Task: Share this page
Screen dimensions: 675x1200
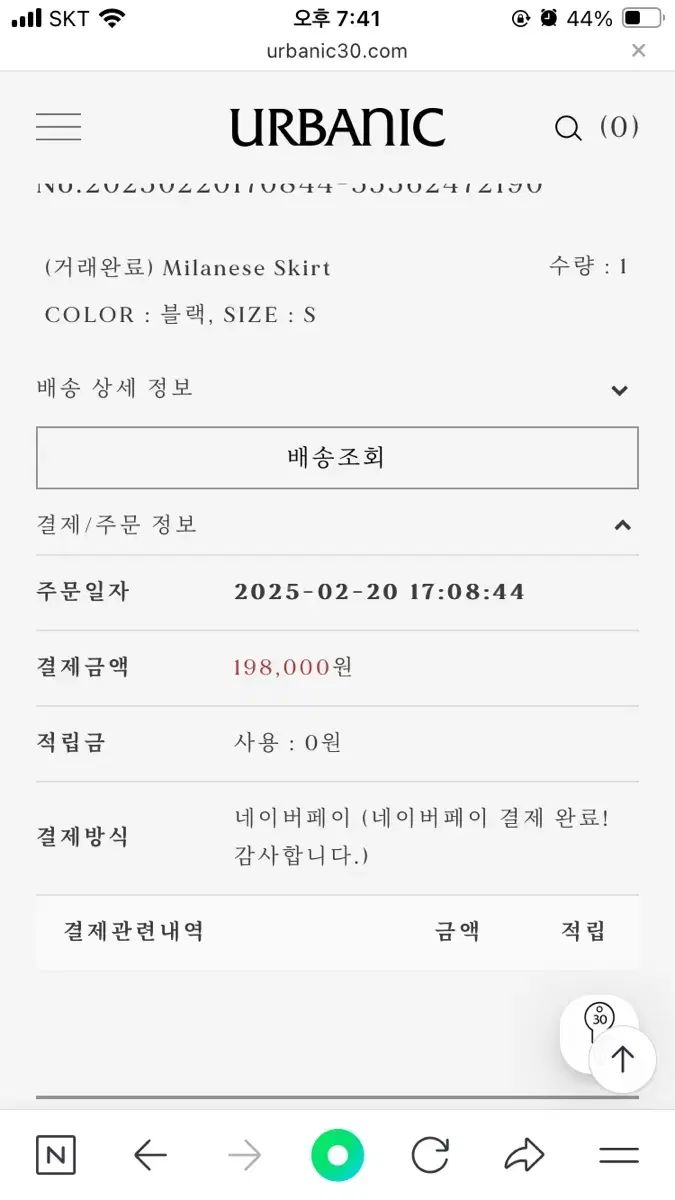Action: click(x=523, y=1156)
